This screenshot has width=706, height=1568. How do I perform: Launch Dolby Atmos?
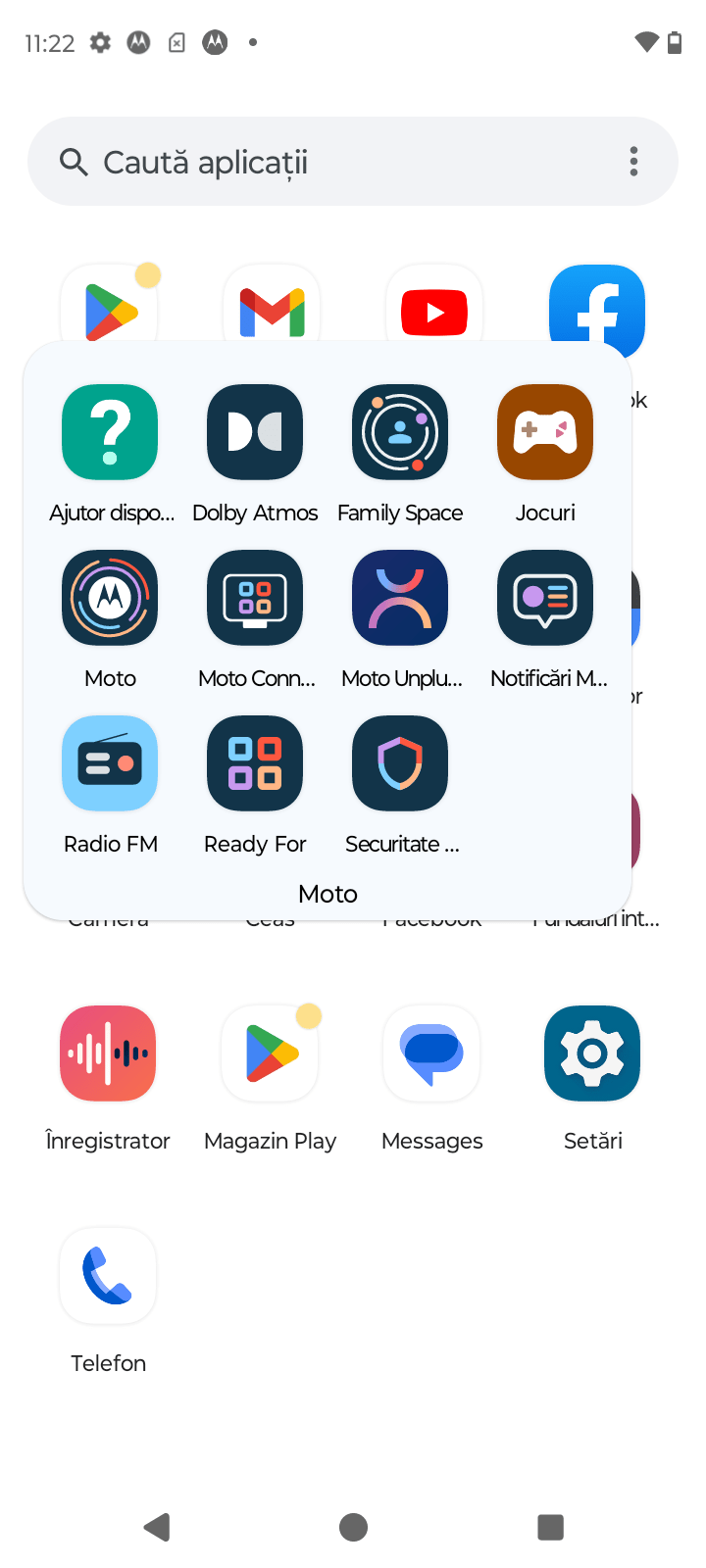point(255,433)
